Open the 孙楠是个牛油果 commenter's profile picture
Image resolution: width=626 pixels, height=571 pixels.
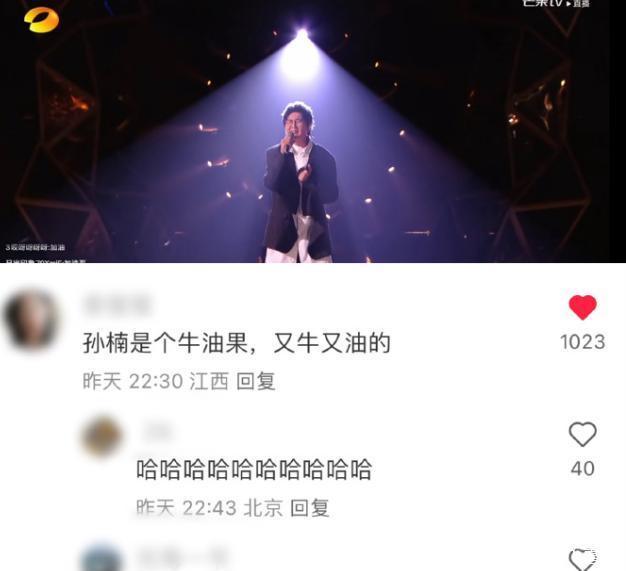[x=32, y=319]
